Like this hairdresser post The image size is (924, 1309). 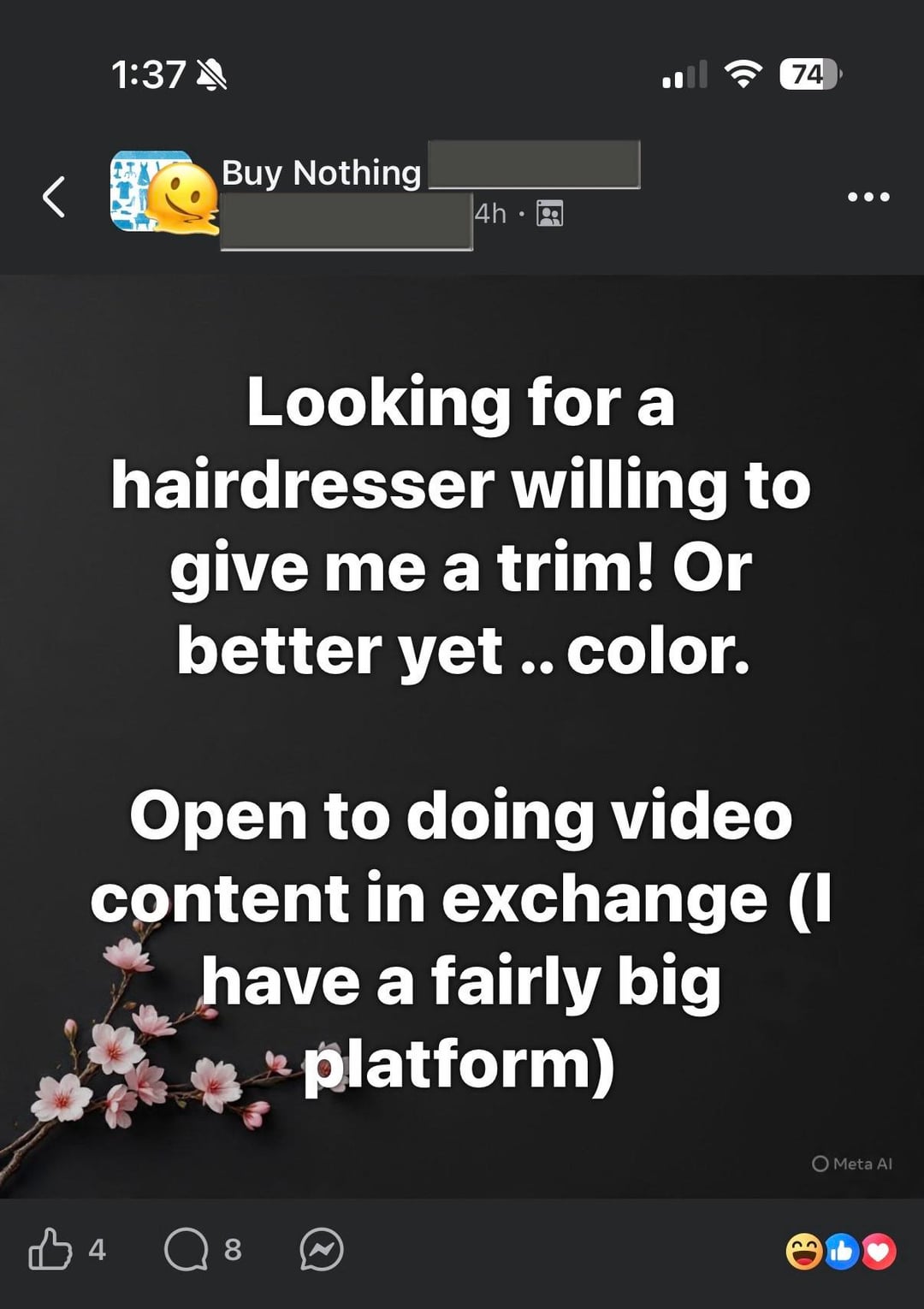click(50, 1249)
